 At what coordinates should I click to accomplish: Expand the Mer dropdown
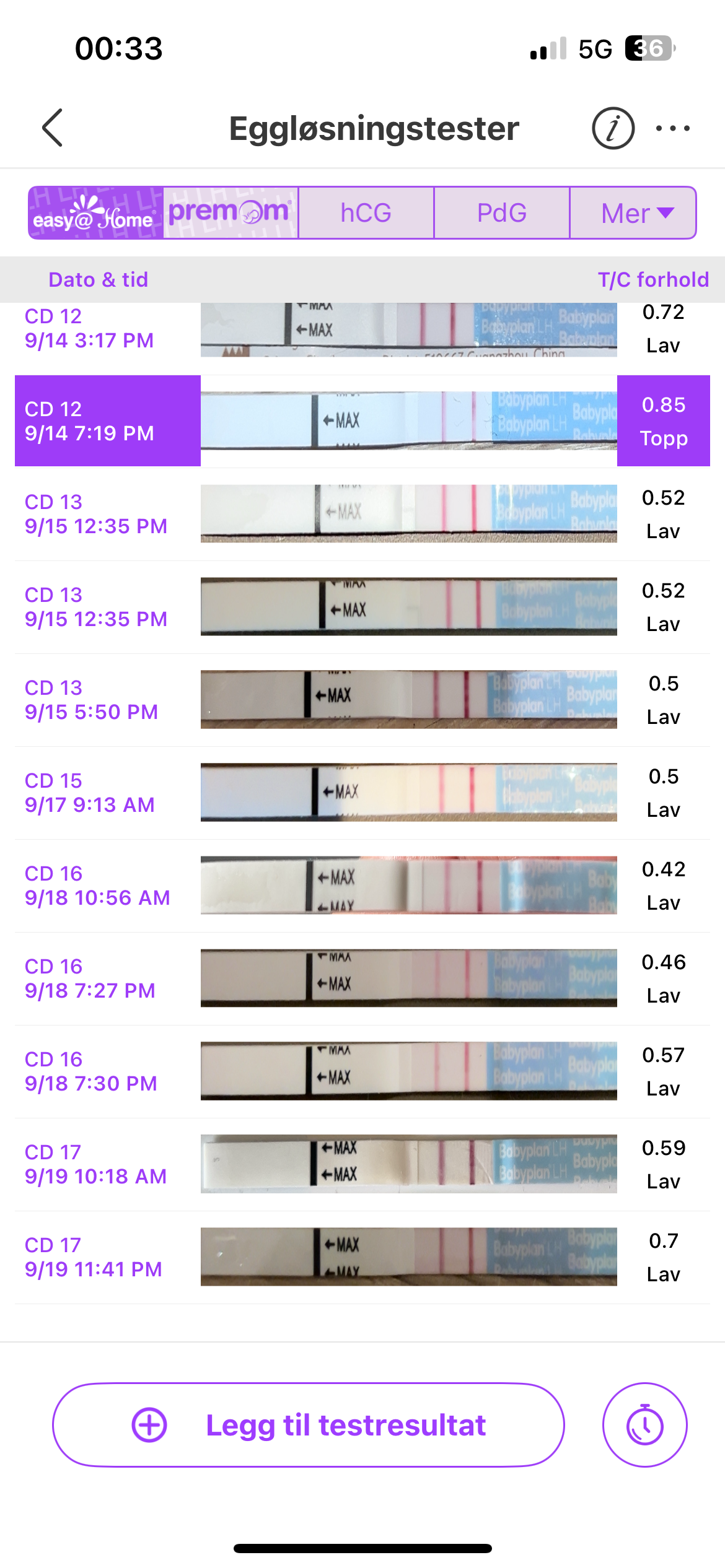point(633,213)
